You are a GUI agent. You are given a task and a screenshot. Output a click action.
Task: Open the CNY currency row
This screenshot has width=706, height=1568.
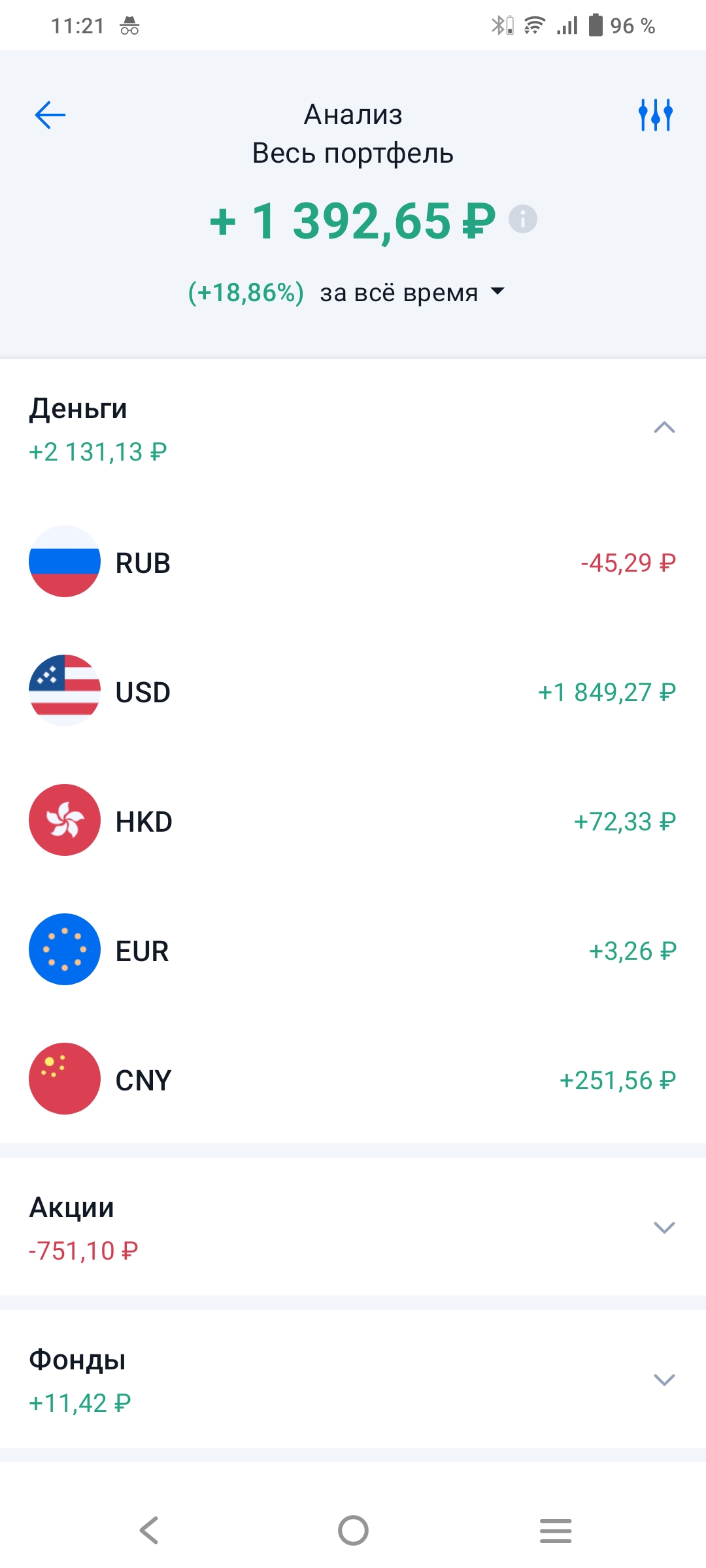[353, 1079]
